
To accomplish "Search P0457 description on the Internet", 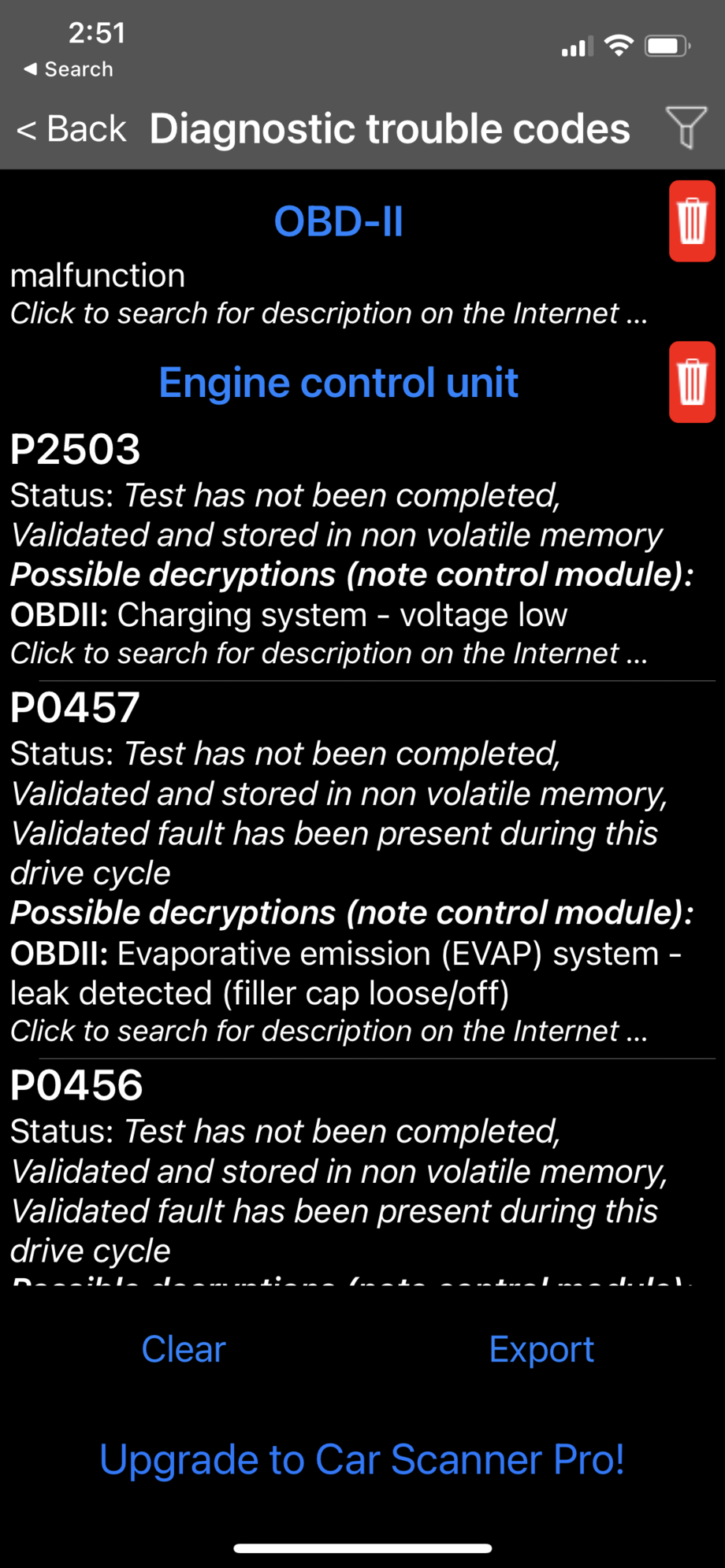I will [329, 1031].
